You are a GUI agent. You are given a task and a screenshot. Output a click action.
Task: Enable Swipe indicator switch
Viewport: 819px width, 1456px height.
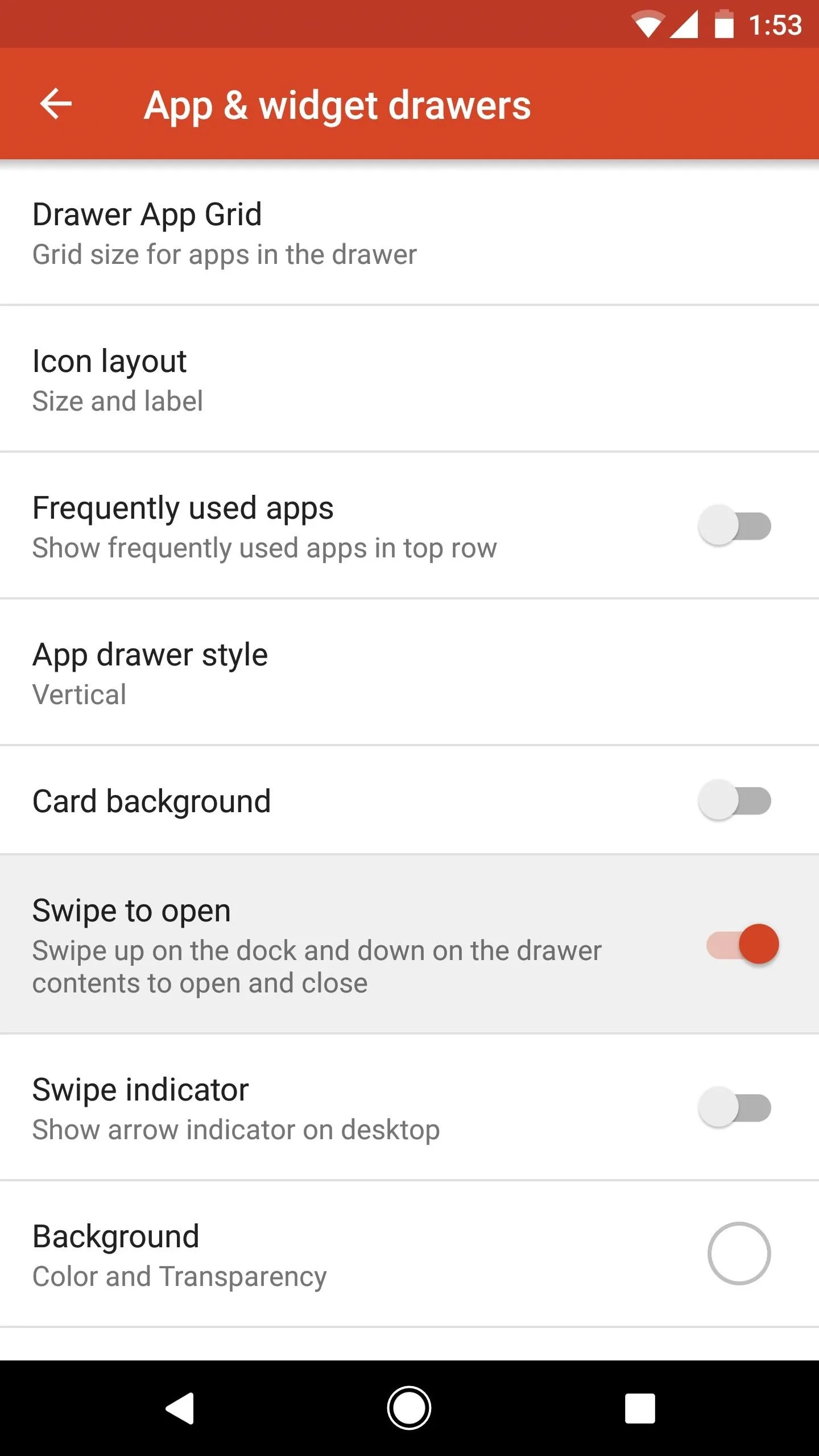coord(734,1107)
